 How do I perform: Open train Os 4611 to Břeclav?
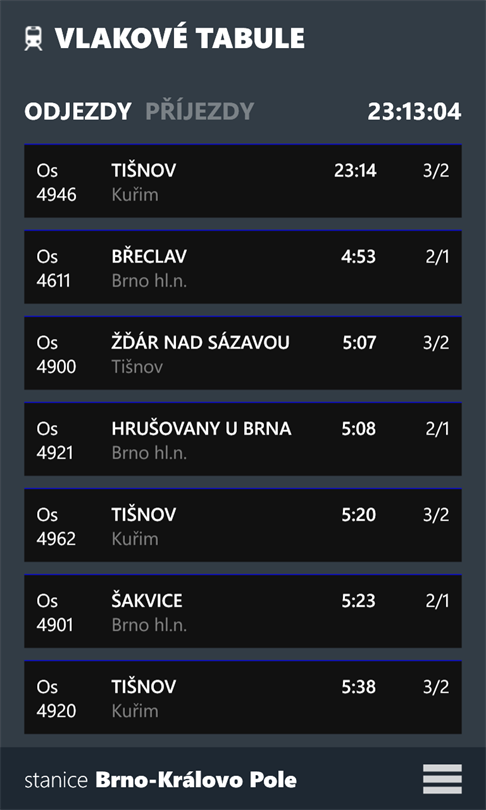[243, 267]
